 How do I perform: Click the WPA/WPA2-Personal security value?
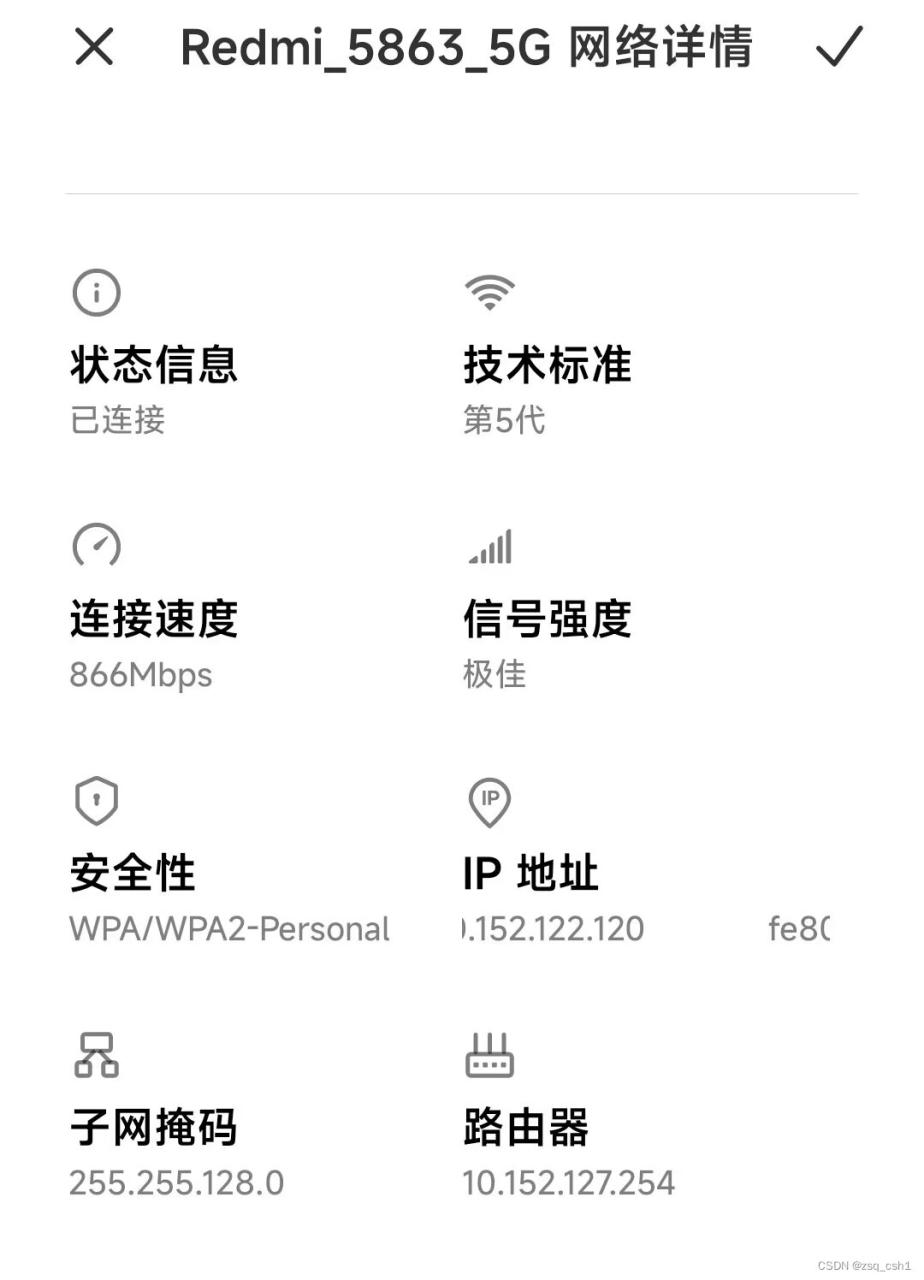pyautogui.click(x=228, y=929)
